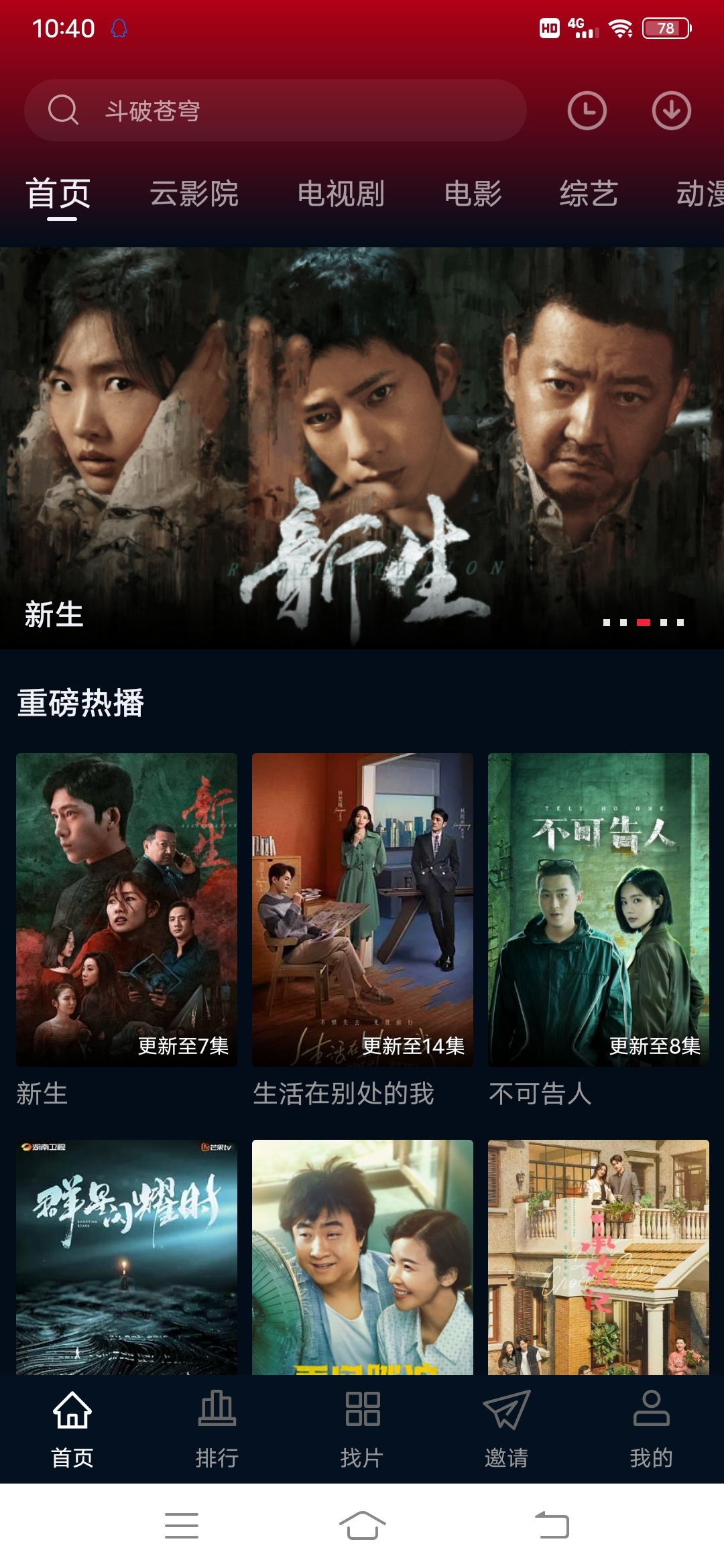Open the downloads icon
724x1568 pixels.
(671, 111)
